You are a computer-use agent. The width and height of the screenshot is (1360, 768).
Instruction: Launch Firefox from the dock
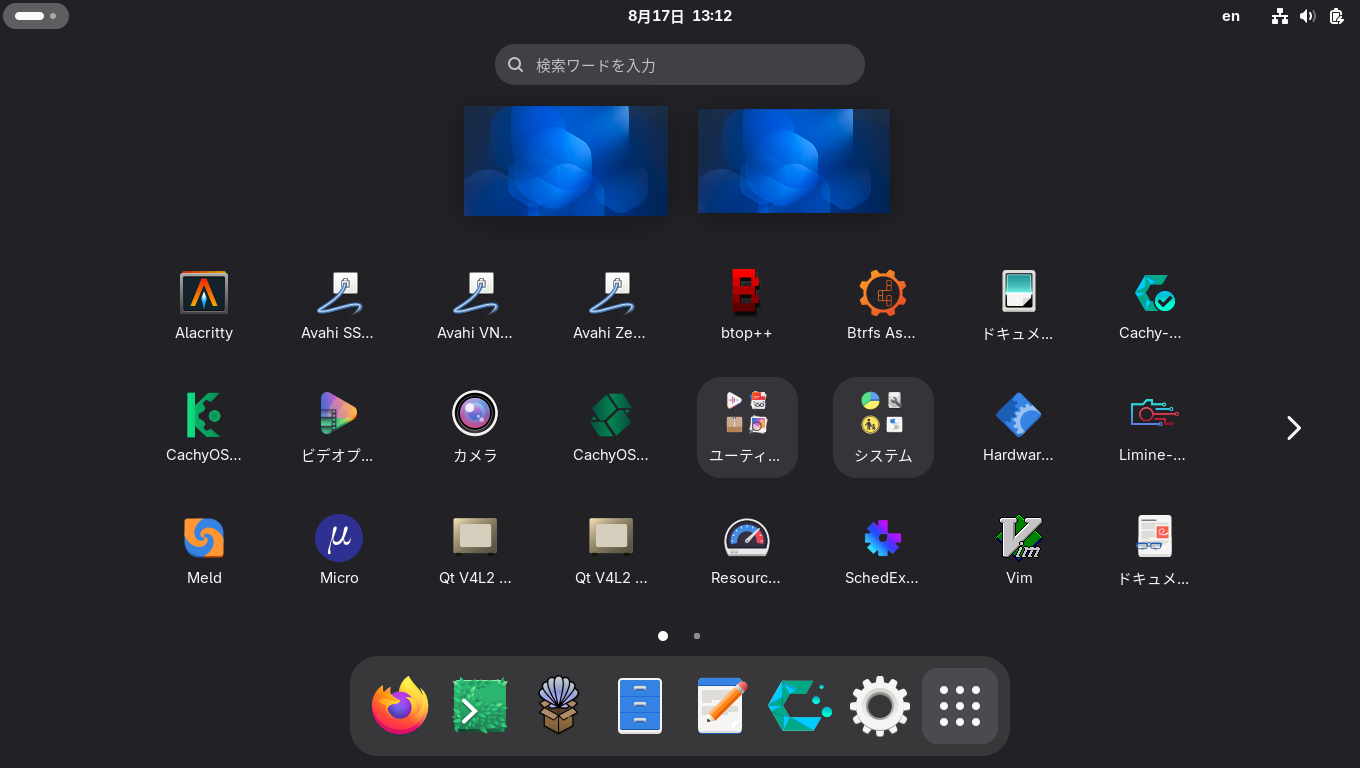pos(400,706)
